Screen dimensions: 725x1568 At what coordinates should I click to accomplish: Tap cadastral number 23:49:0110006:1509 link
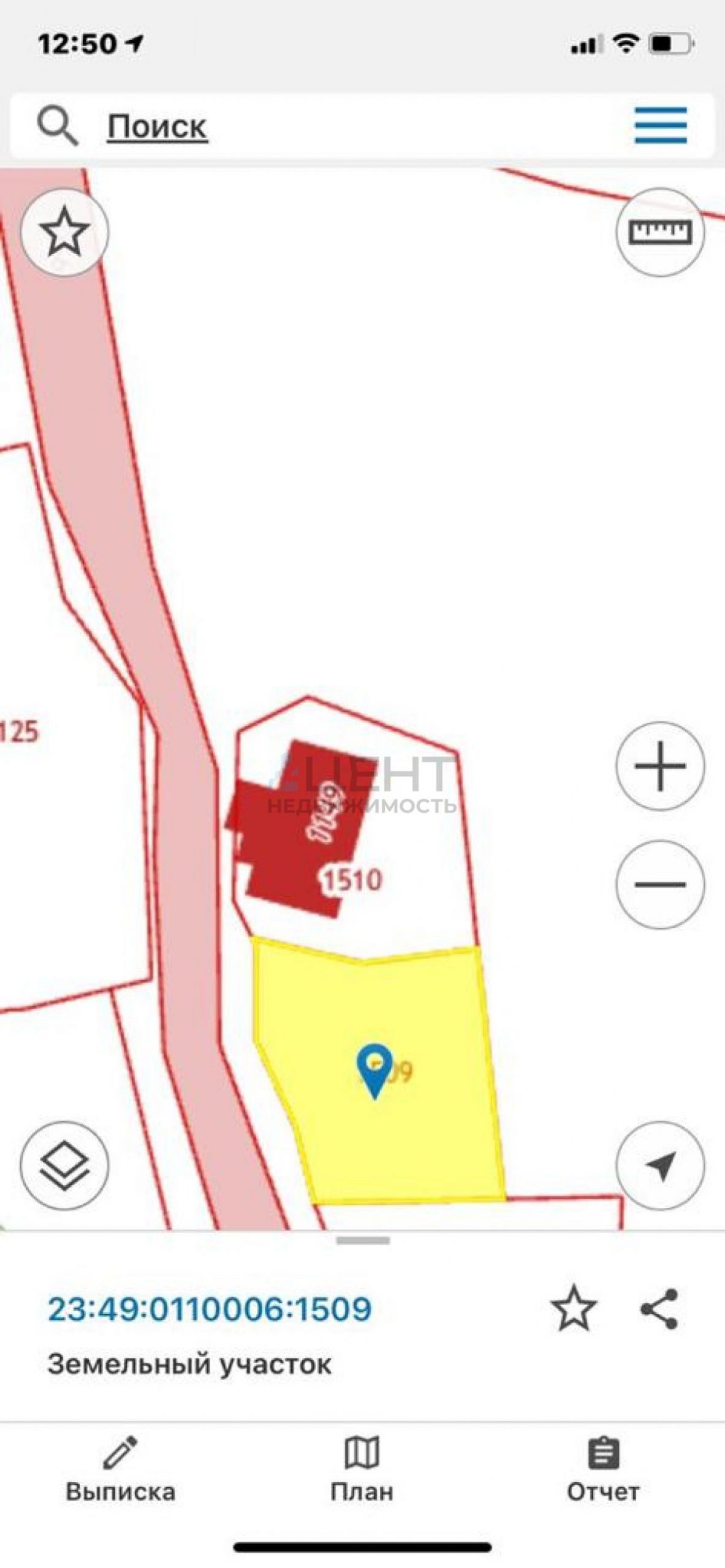pos(210,1309)
